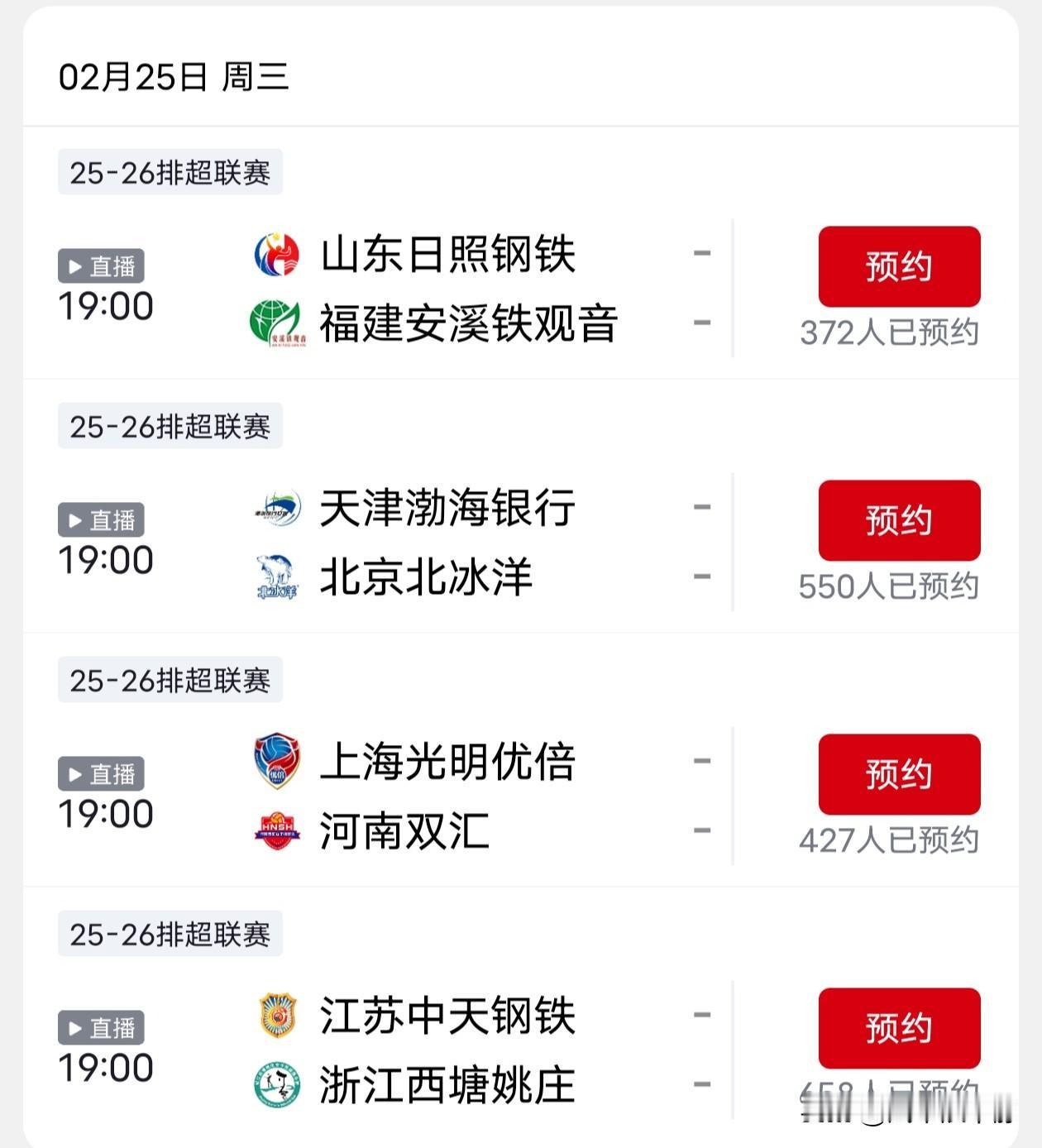Click 预约 for the 山东日照钢铁 match
The width and height of the screenshot is (1042, 1148).
[x=898, y=266]
